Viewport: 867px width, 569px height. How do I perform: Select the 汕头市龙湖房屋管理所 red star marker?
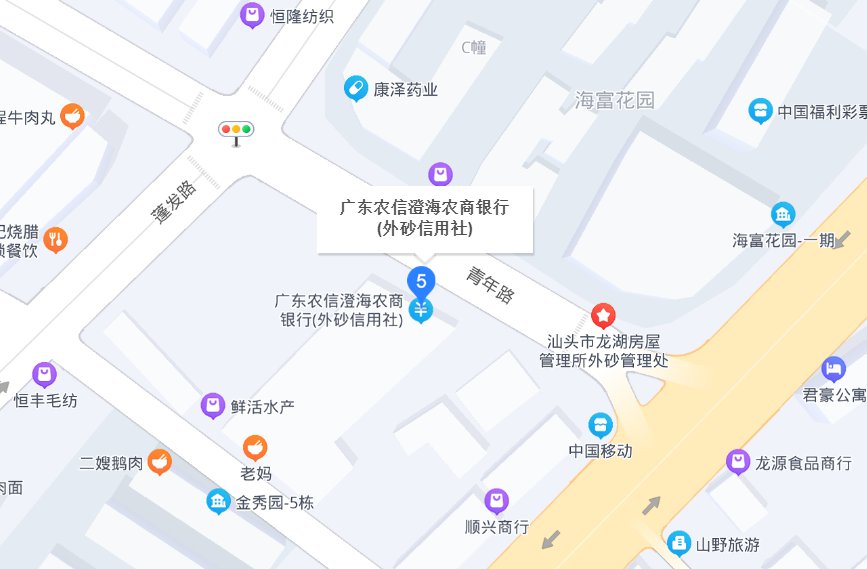click(x=604, y=317)
